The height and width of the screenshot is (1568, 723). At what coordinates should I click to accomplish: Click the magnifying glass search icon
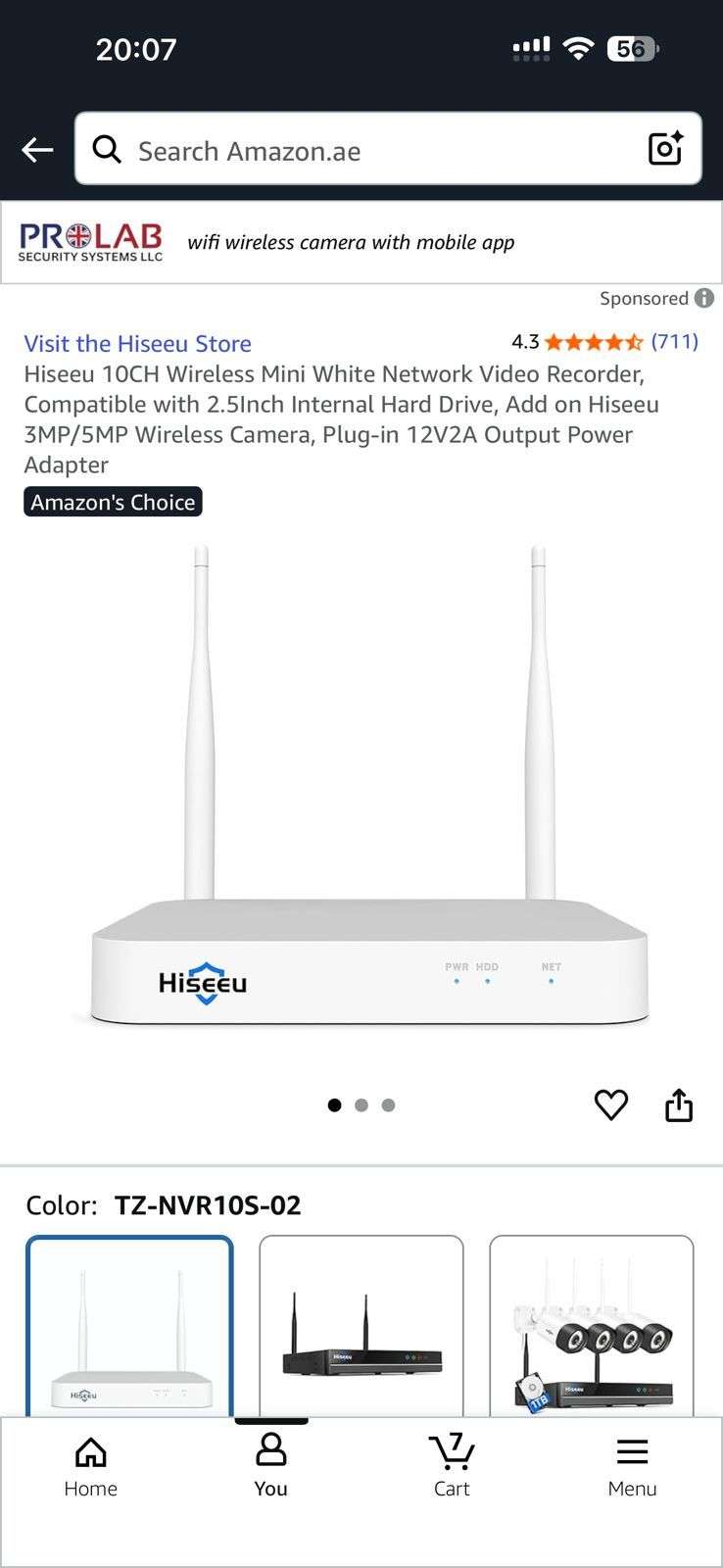click(107, 149)
